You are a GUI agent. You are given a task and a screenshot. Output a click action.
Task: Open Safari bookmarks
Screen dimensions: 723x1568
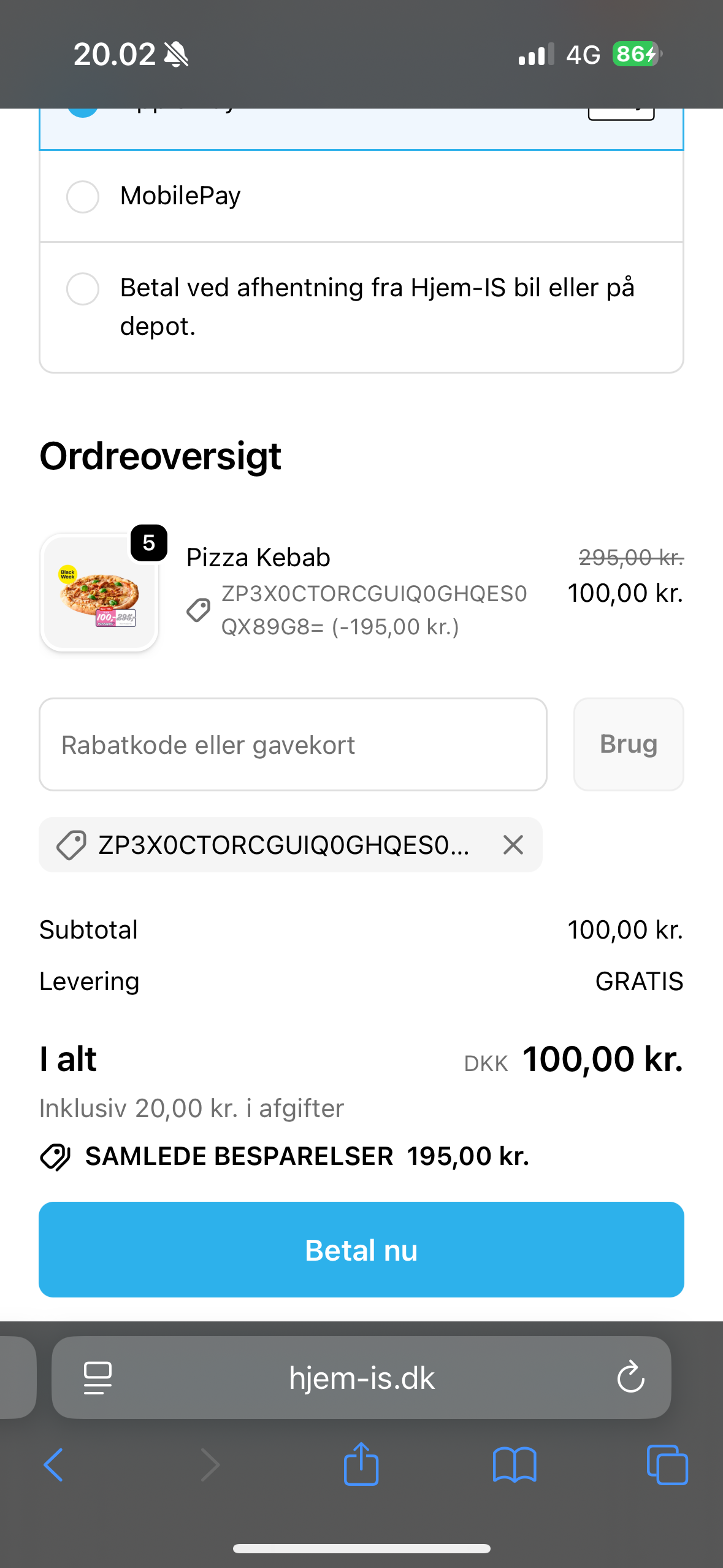[x=514, y=1465]
